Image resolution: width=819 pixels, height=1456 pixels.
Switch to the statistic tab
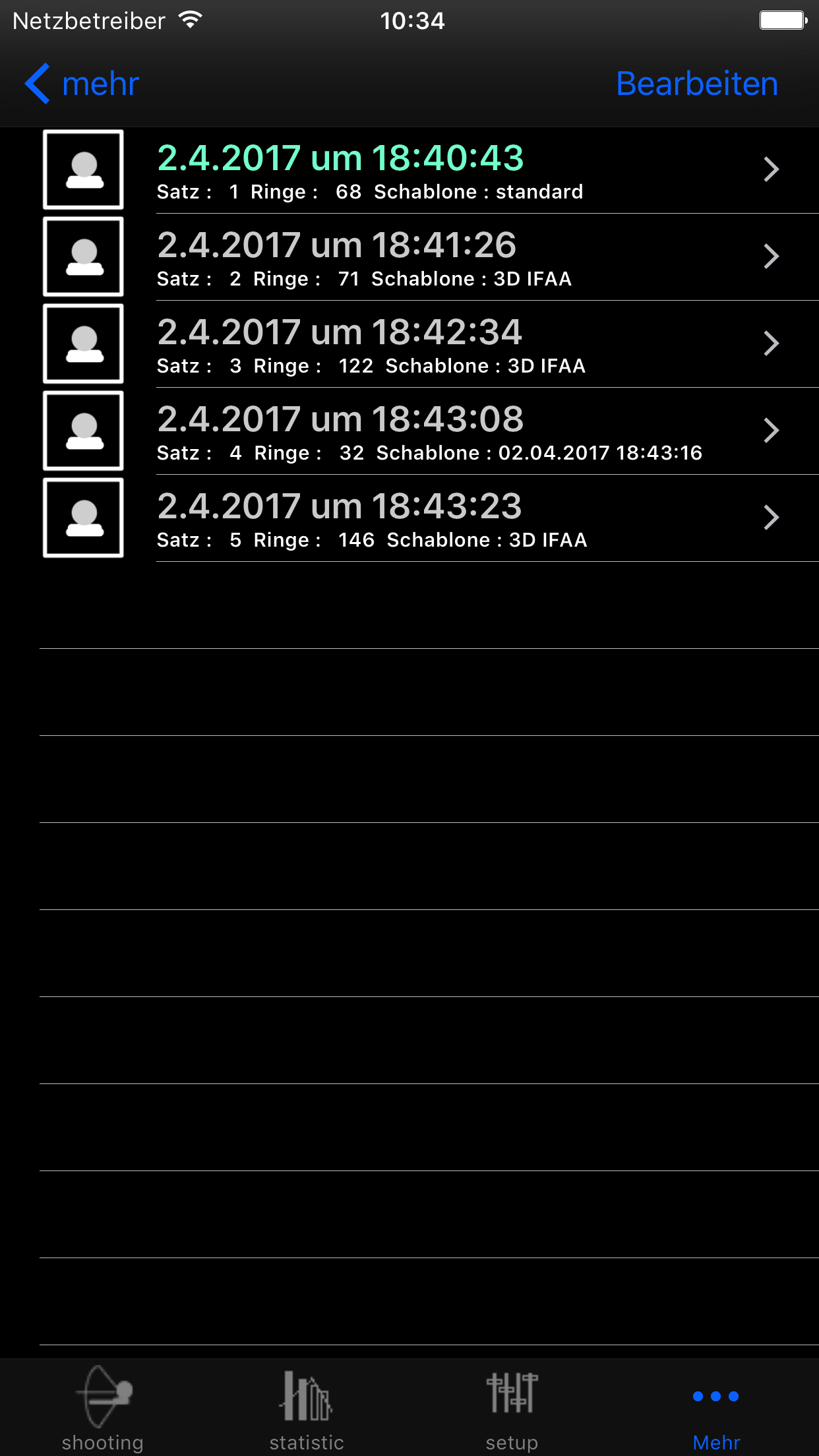[307, 1408]
